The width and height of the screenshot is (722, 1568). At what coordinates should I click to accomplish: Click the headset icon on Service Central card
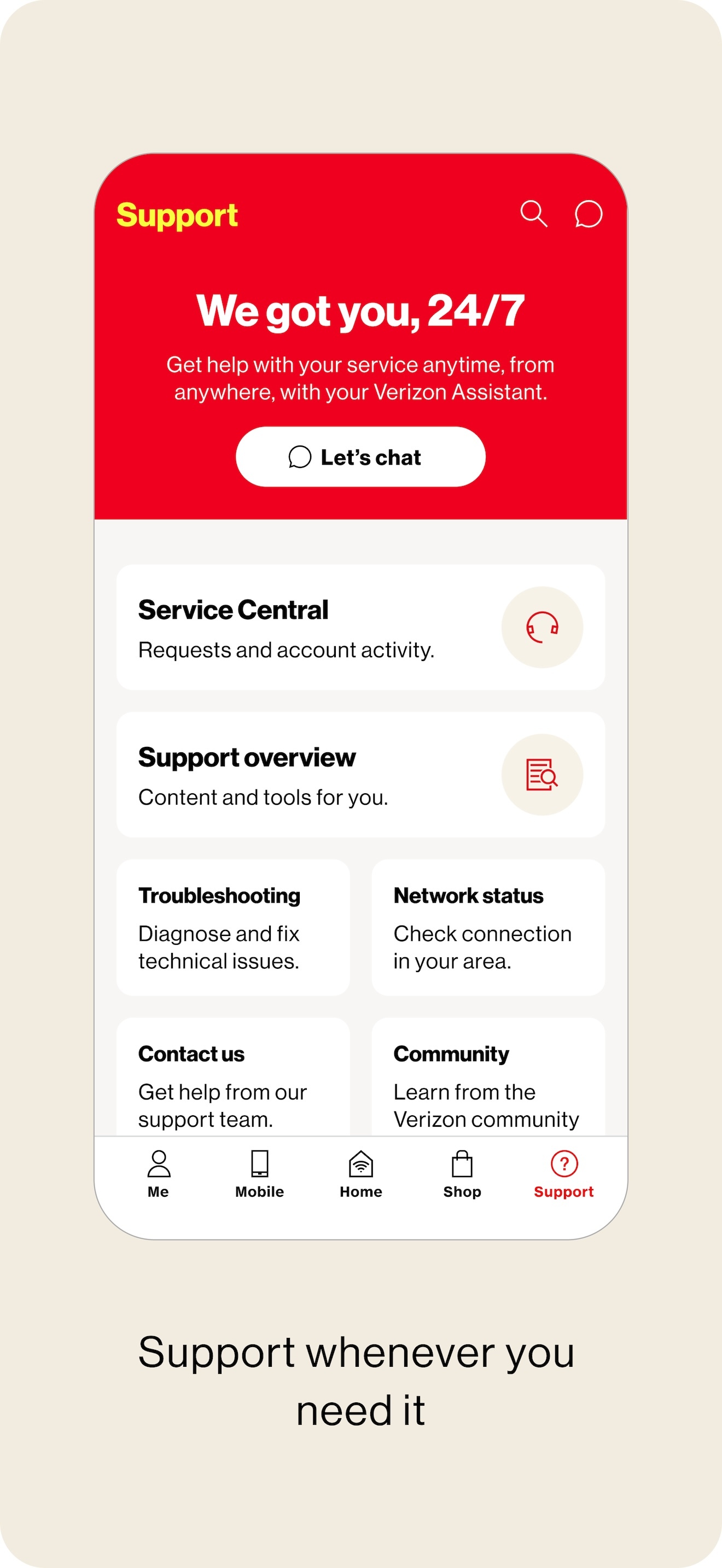[542, 628]
